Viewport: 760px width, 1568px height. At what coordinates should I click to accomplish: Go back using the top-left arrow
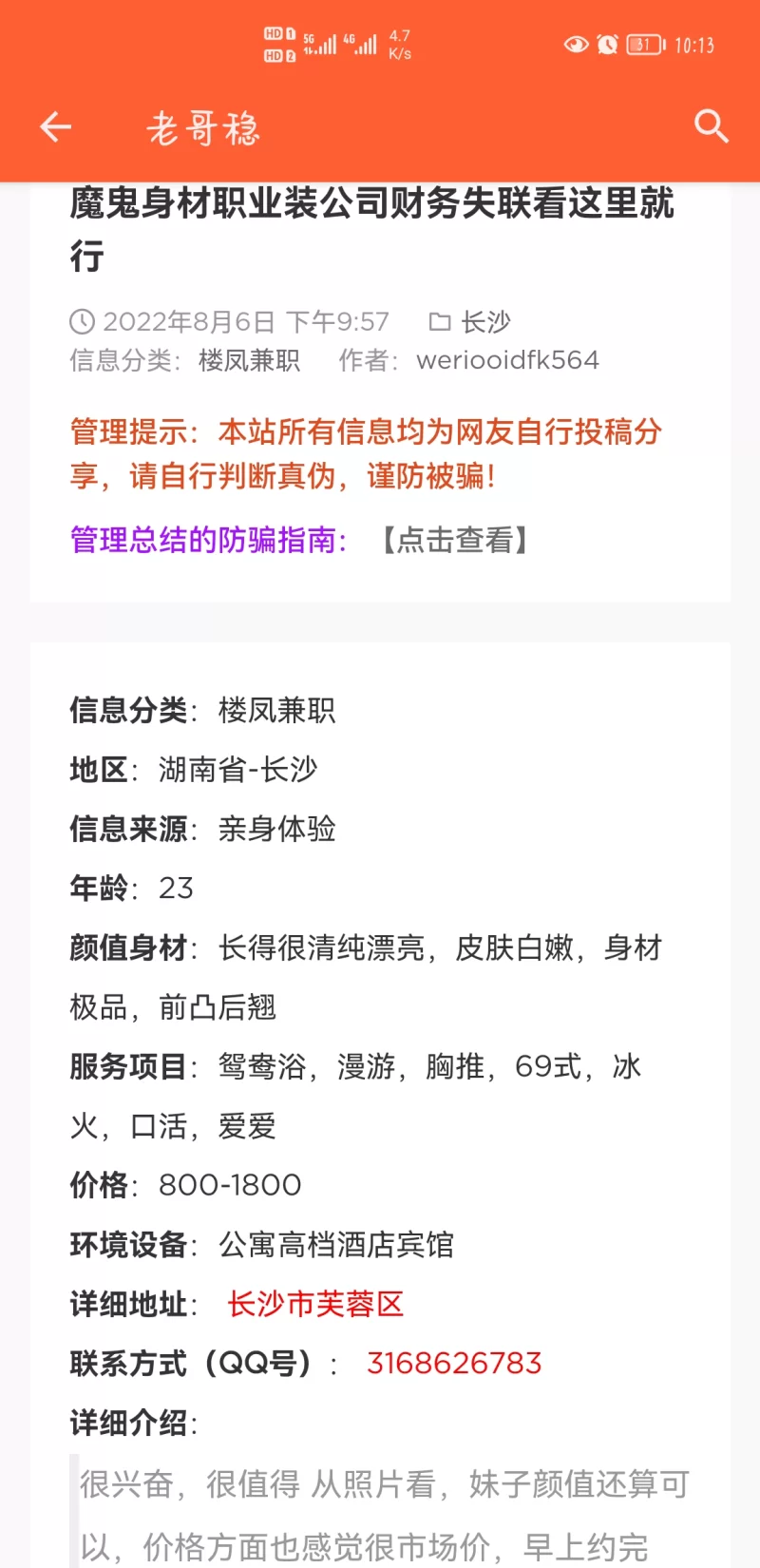(55, 126)
